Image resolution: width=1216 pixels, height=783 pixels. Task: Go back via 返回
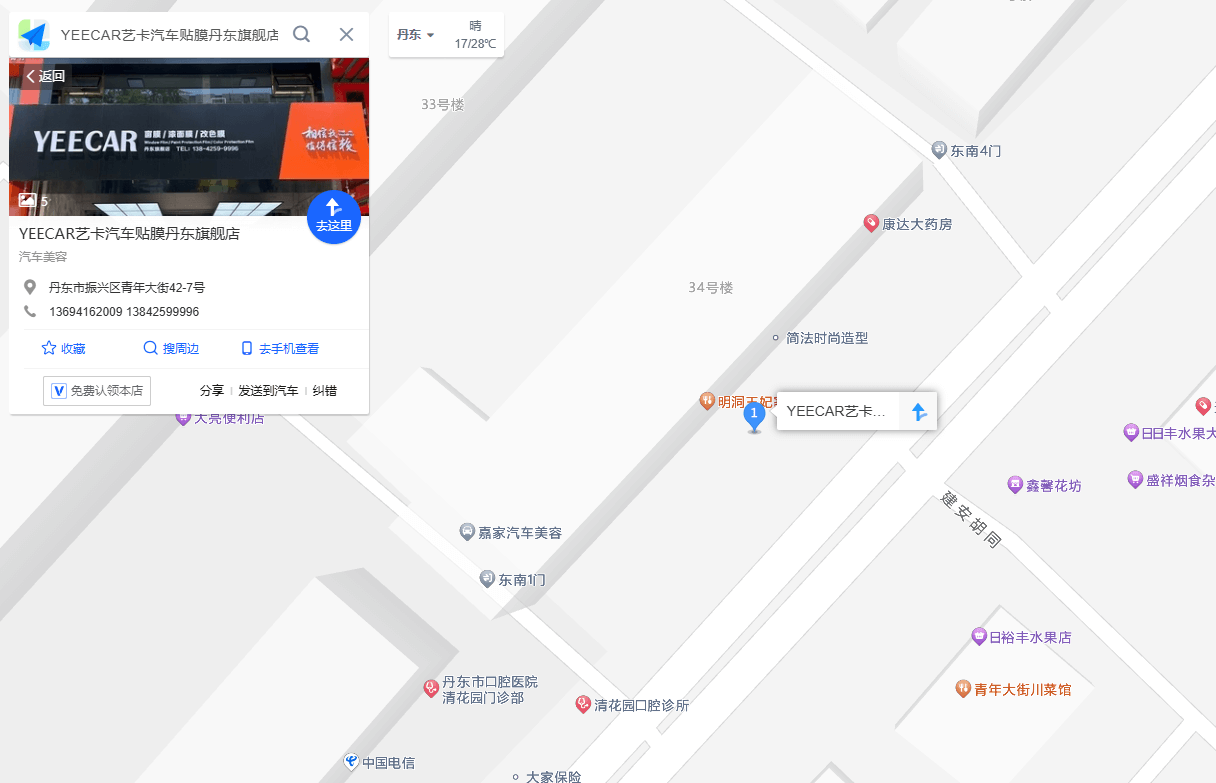[45, 76]
